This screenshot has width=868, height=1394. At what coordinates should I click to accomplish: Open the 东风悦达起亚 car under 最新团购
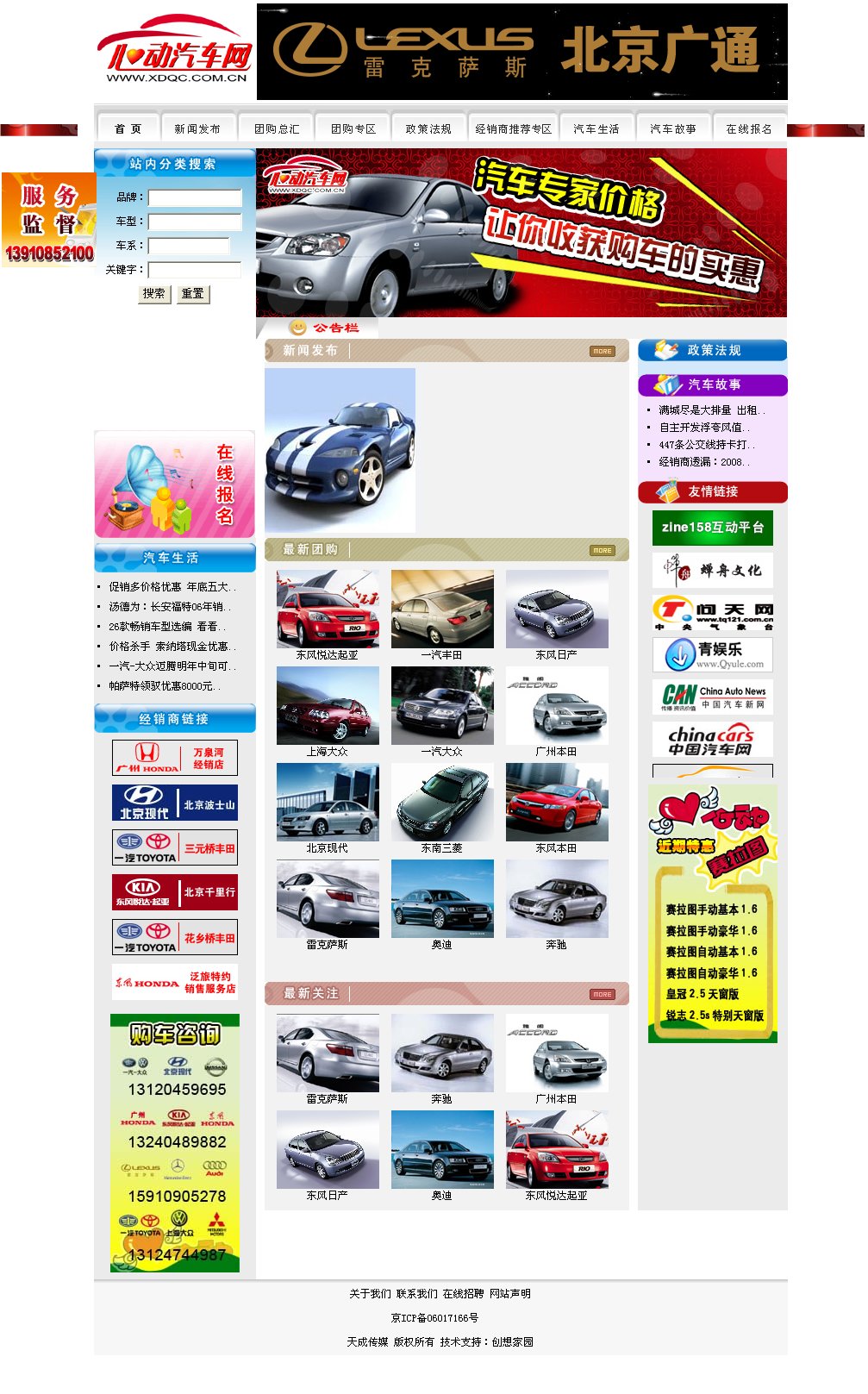pos(328,616)
